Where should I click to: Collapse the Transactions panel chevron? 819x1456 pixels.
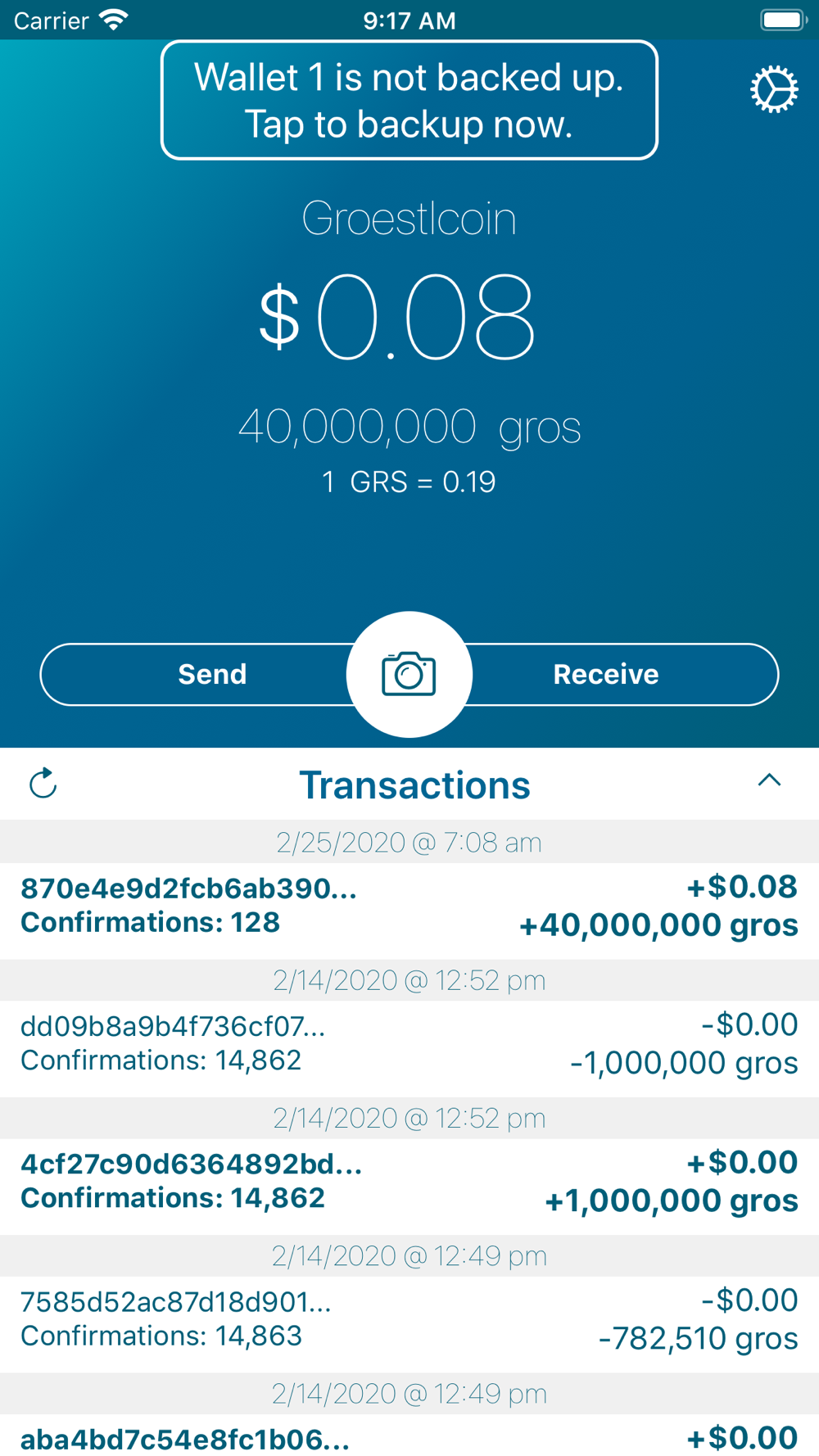pyautogui.click(x=769, y=780)
